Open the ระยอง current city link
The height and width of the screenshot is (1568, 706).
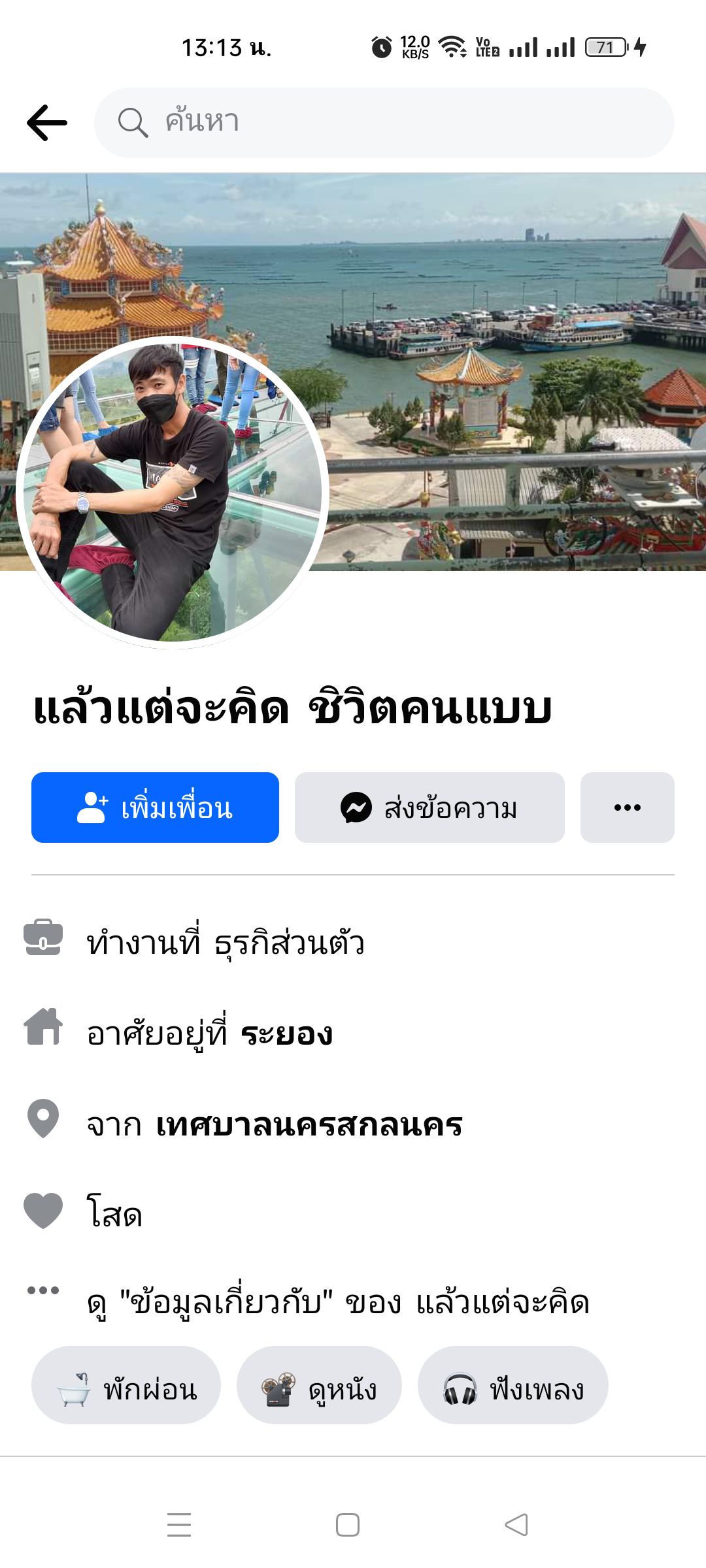286,1035
